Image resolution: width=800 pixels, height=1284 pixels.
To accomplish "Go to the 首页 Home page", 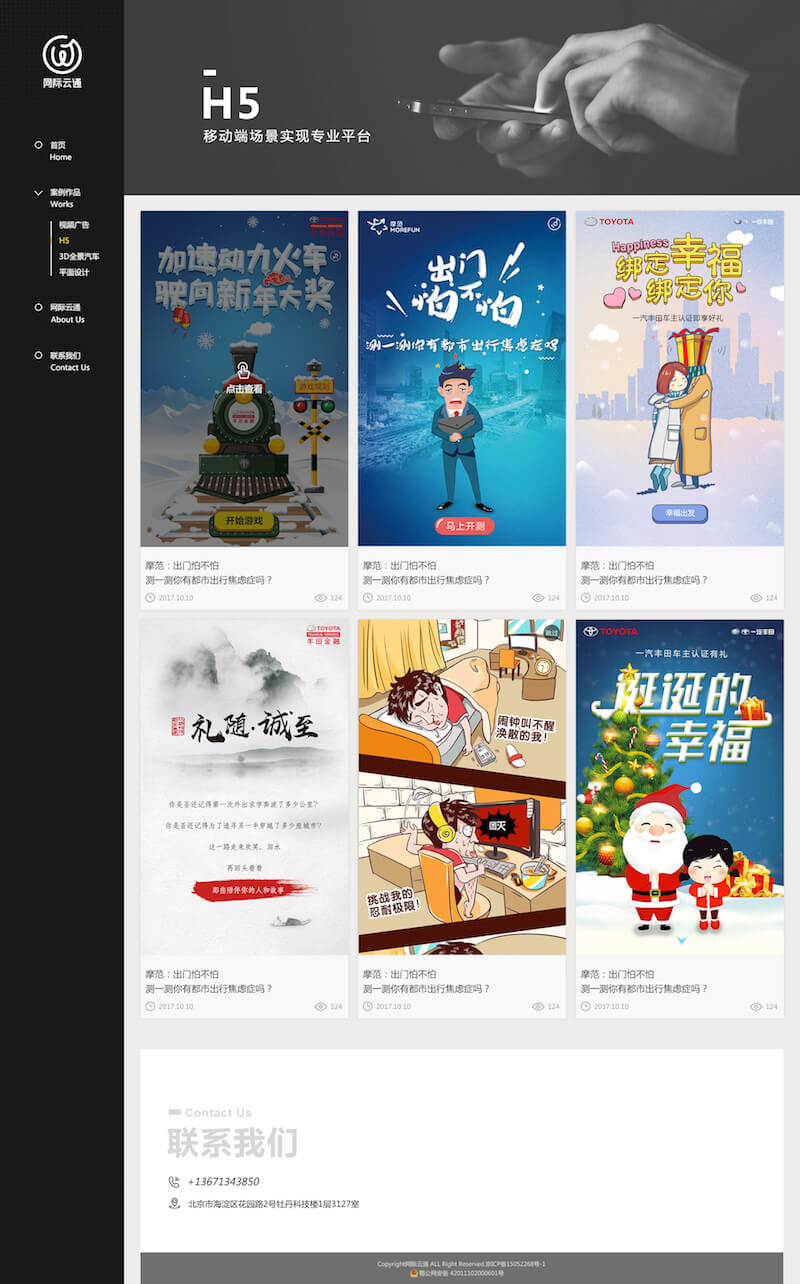I will 60,151.
